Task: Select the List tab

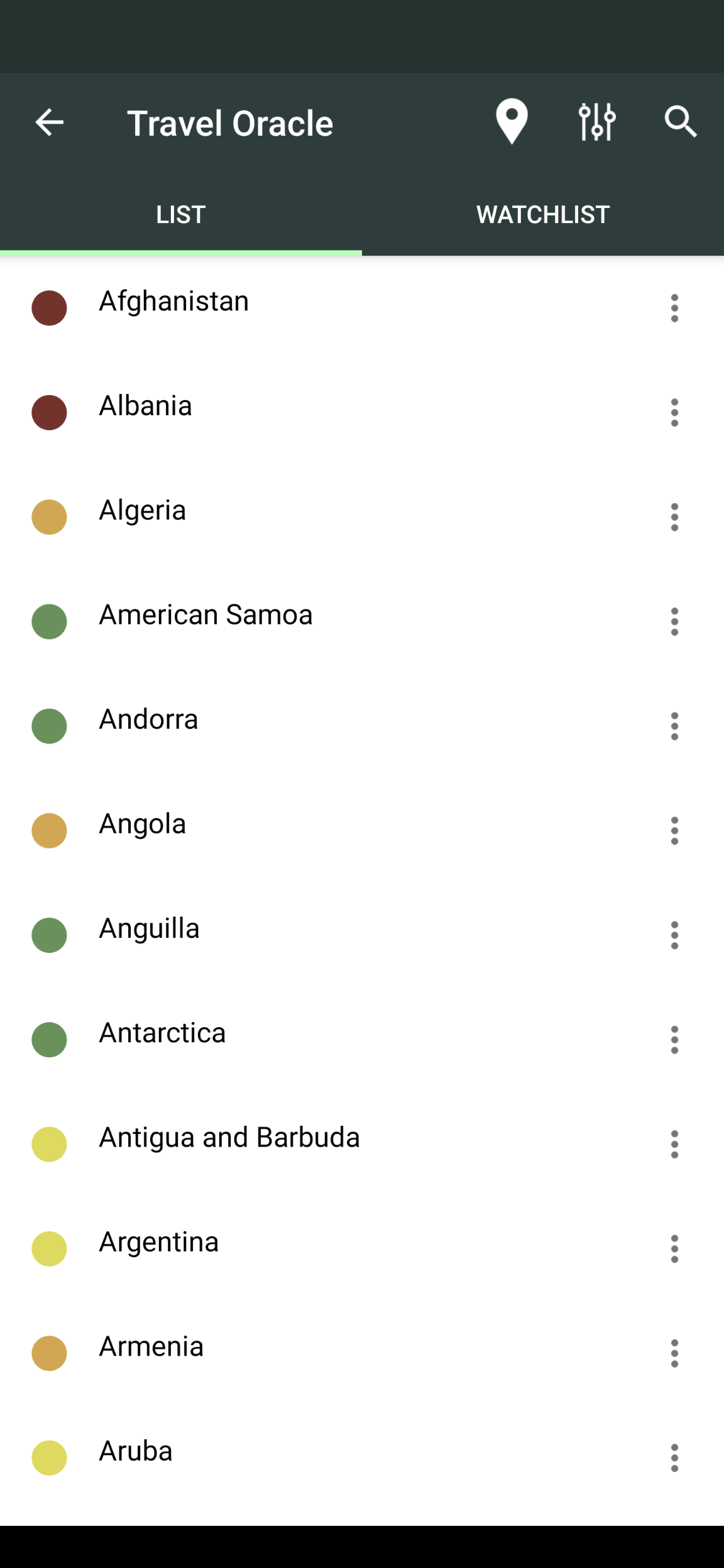Action: click(181, 215)
